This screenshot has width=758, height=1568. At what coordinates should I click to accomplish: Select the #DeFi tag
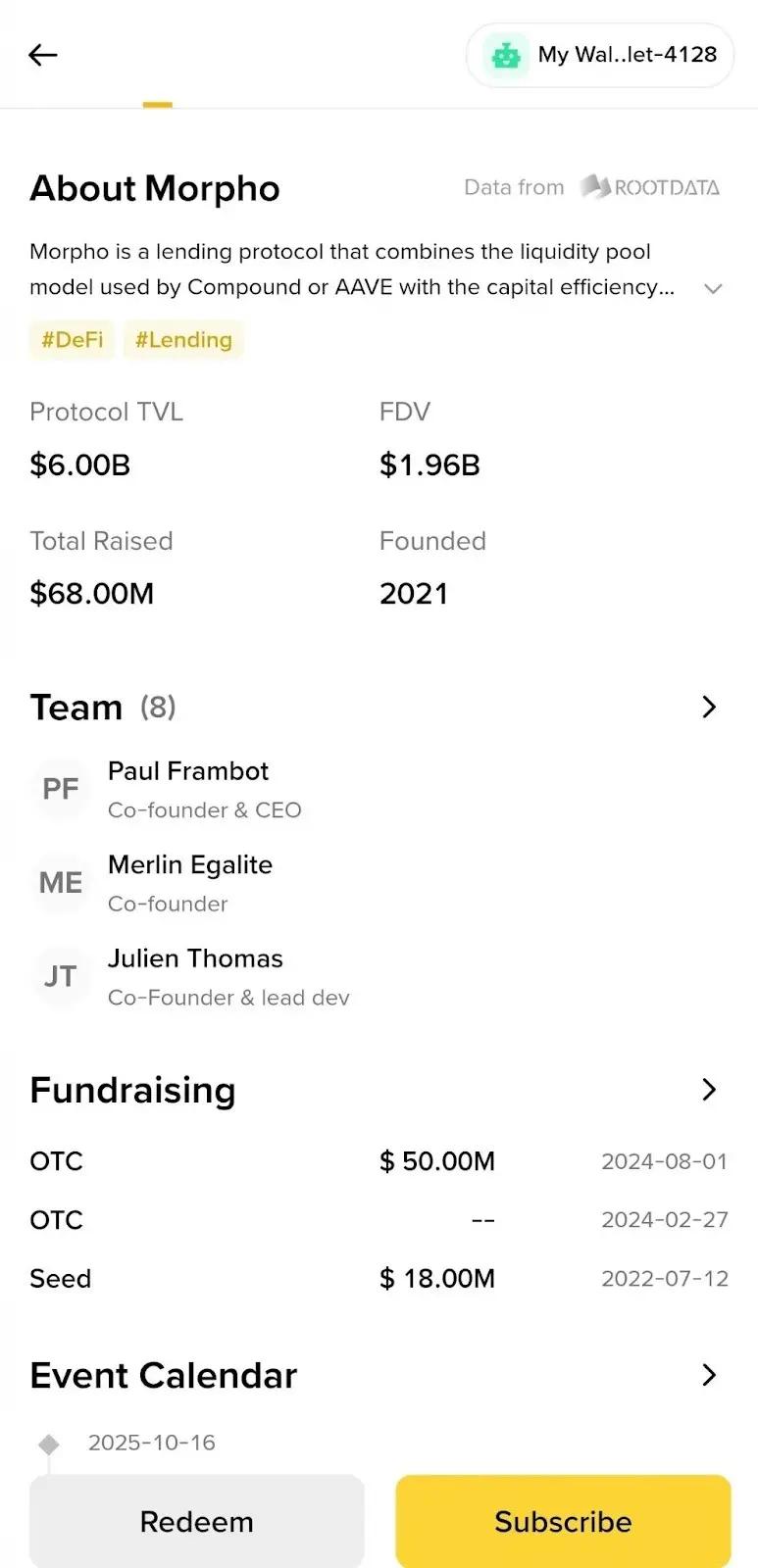pyautogui.click(x=72, y=340)
